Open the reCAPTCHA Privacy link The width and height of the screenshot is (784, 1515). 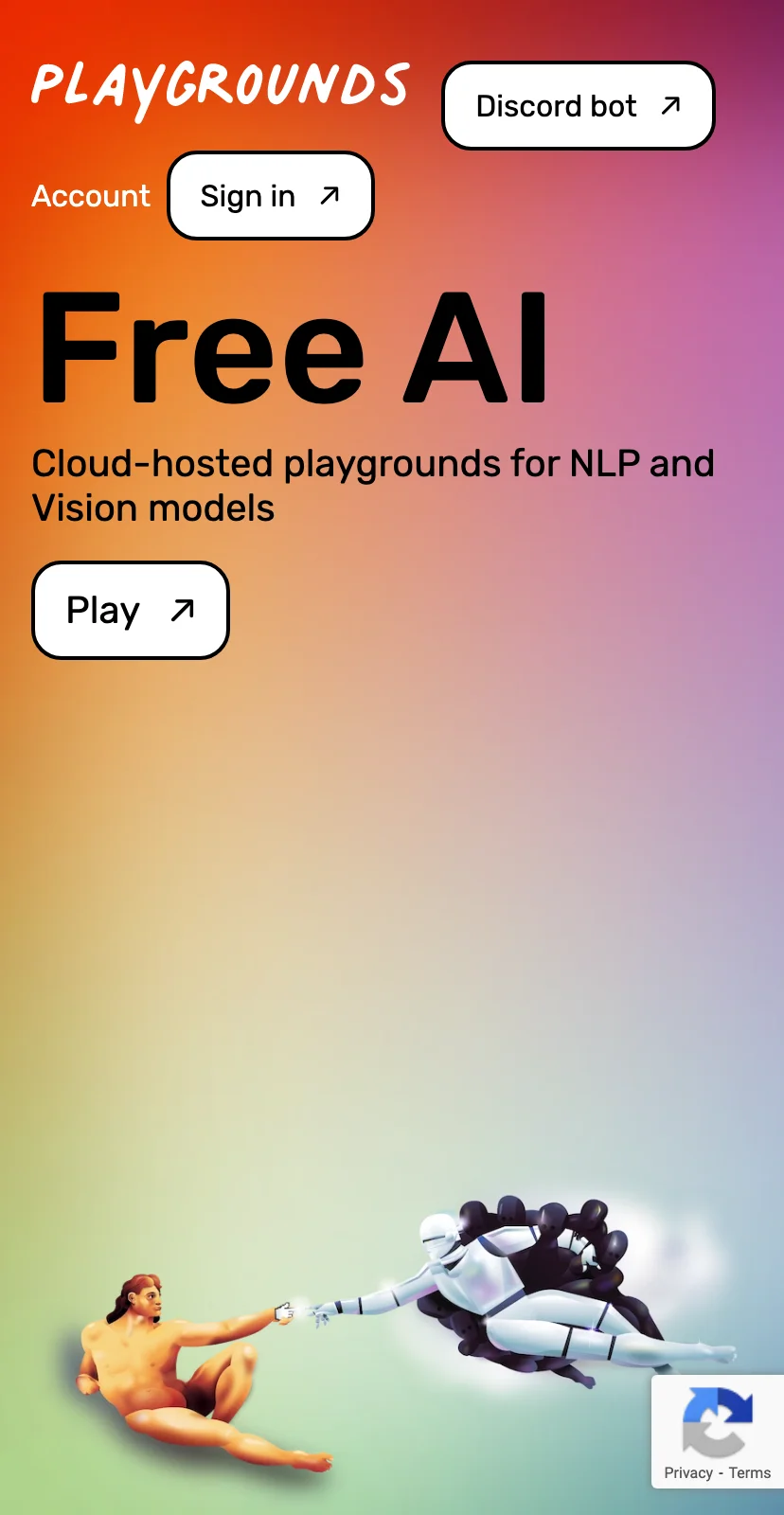(x=687, y=1473)
